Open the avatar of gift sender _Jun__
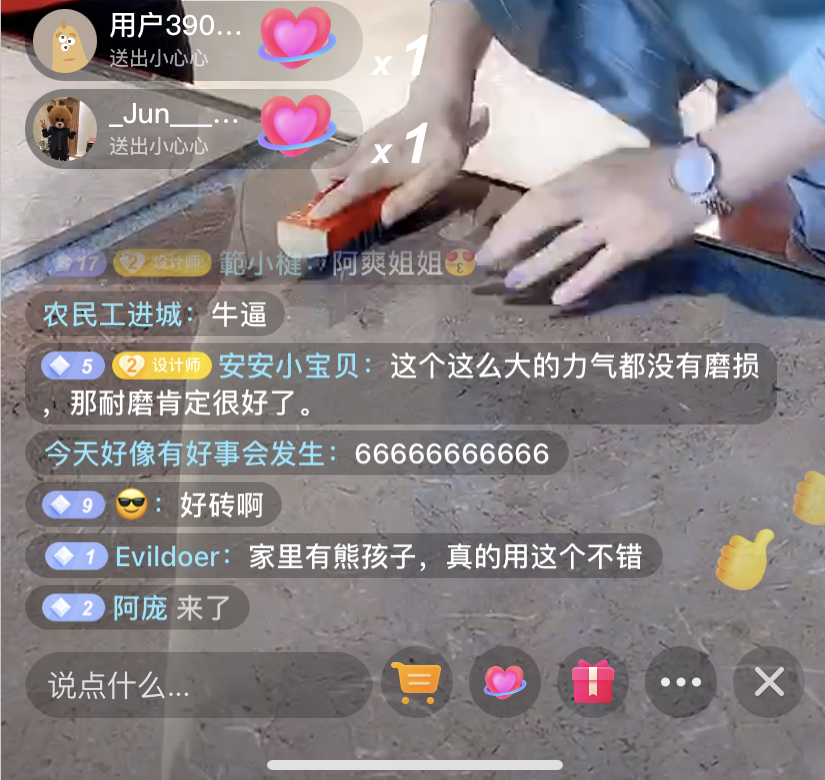 pyautogui.click(x=65, y=129)
